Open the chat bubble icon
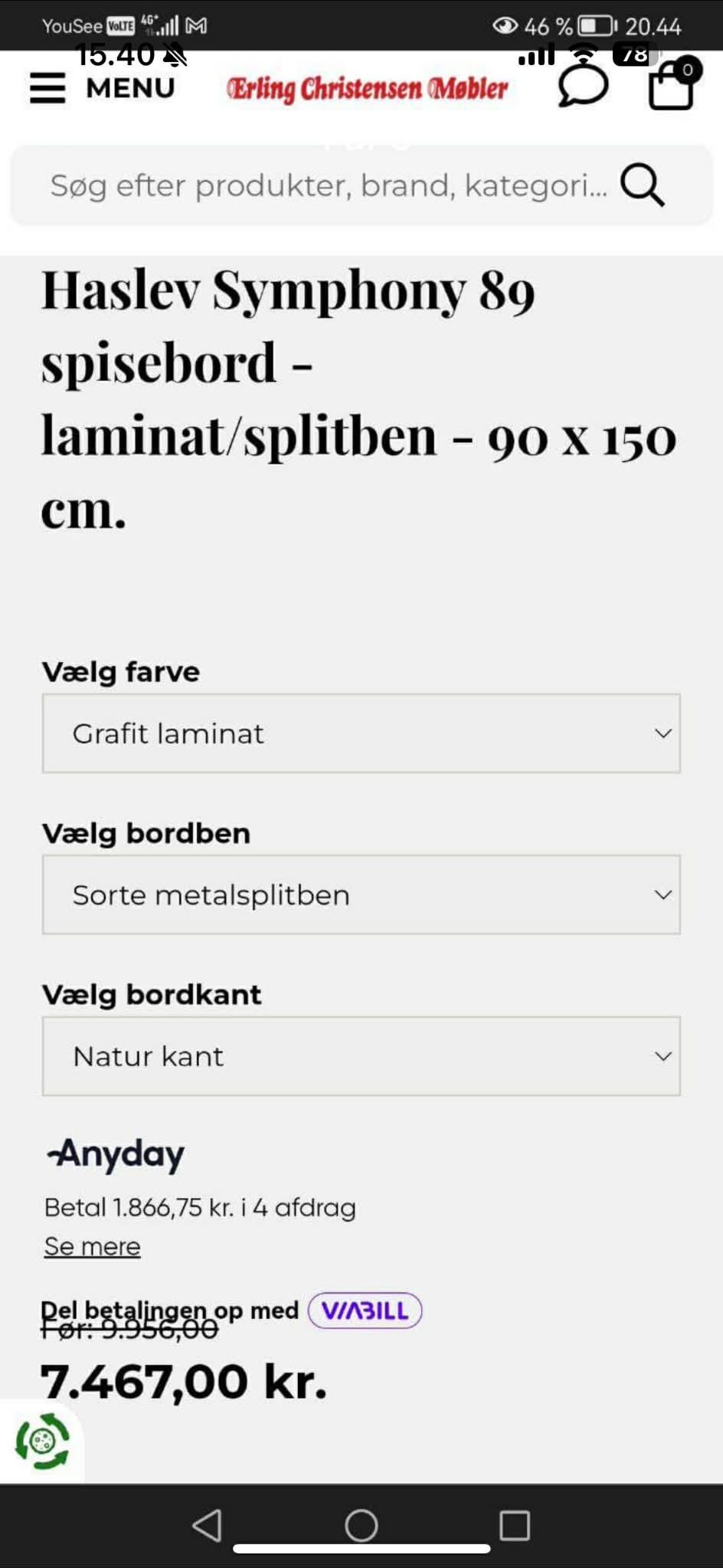This screenshot has height=1568, width=723. coord(583,86)
